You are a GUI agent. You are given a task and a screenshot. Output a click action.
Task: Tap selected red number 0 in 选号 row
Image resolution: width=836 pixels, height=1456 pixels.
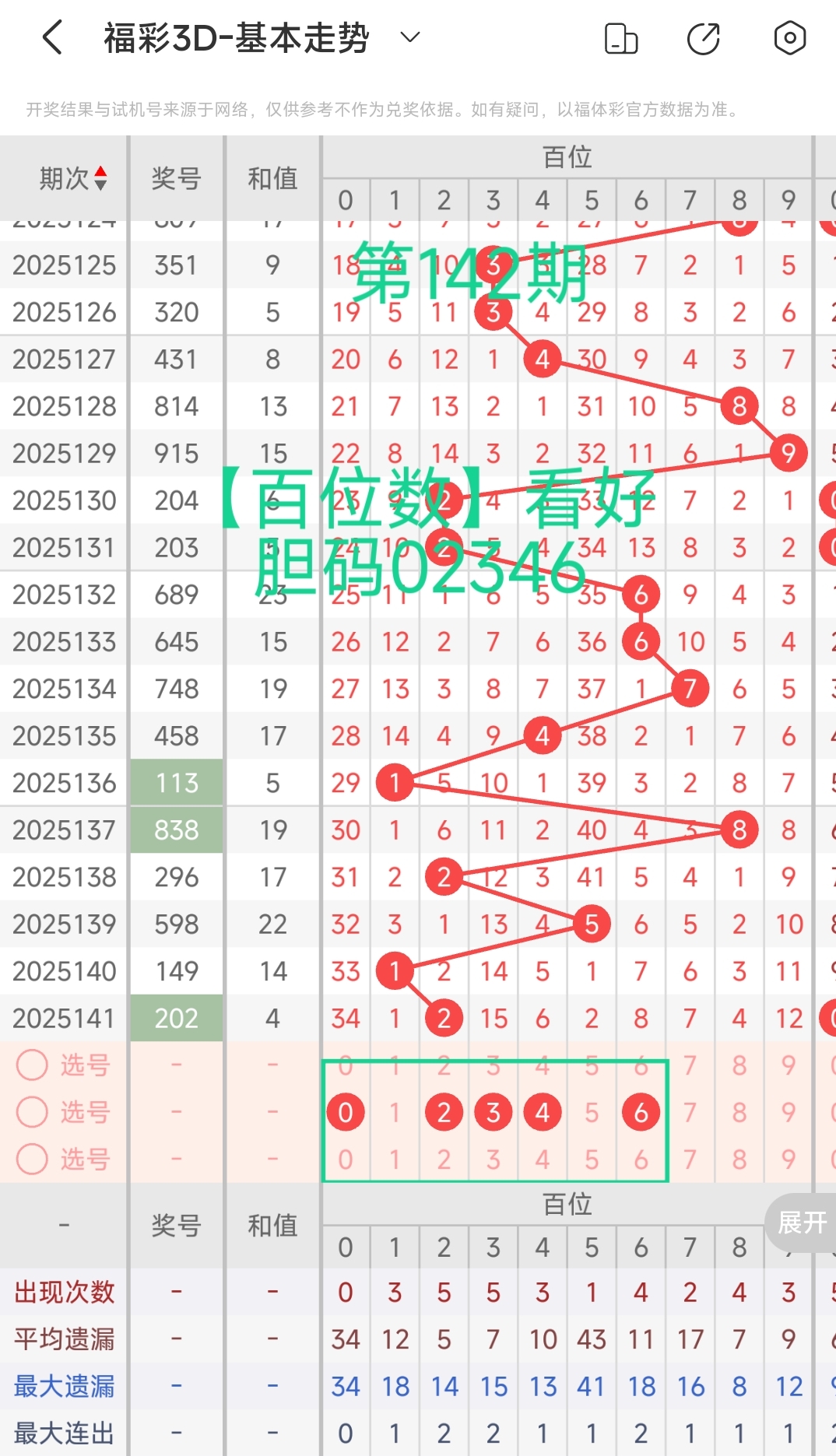[346, 1111]
